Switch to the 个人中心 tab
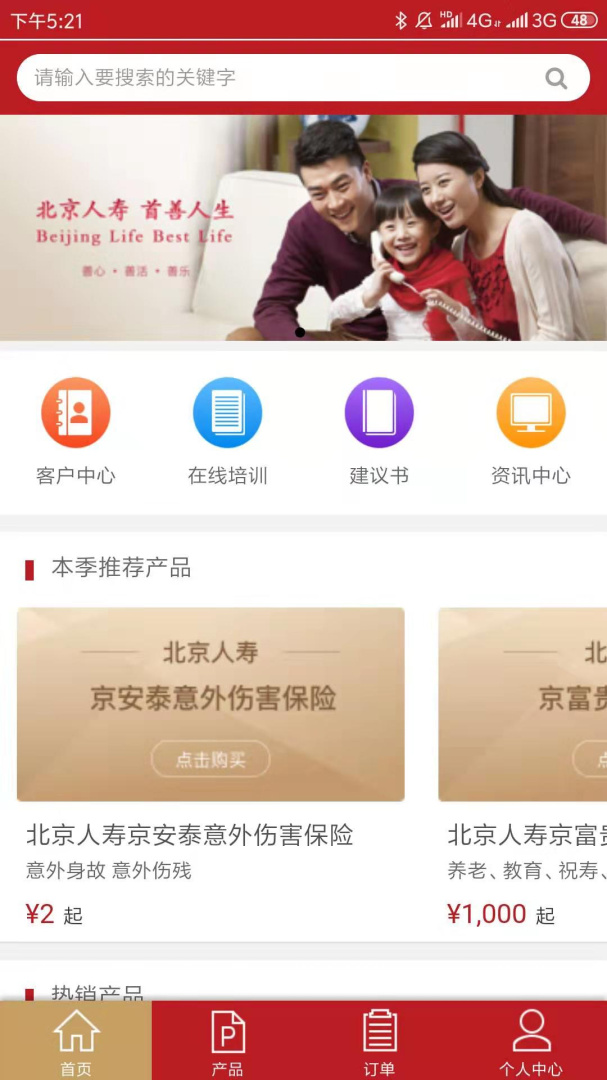This screenshot has height=1080, width=607. [531, 1042]
